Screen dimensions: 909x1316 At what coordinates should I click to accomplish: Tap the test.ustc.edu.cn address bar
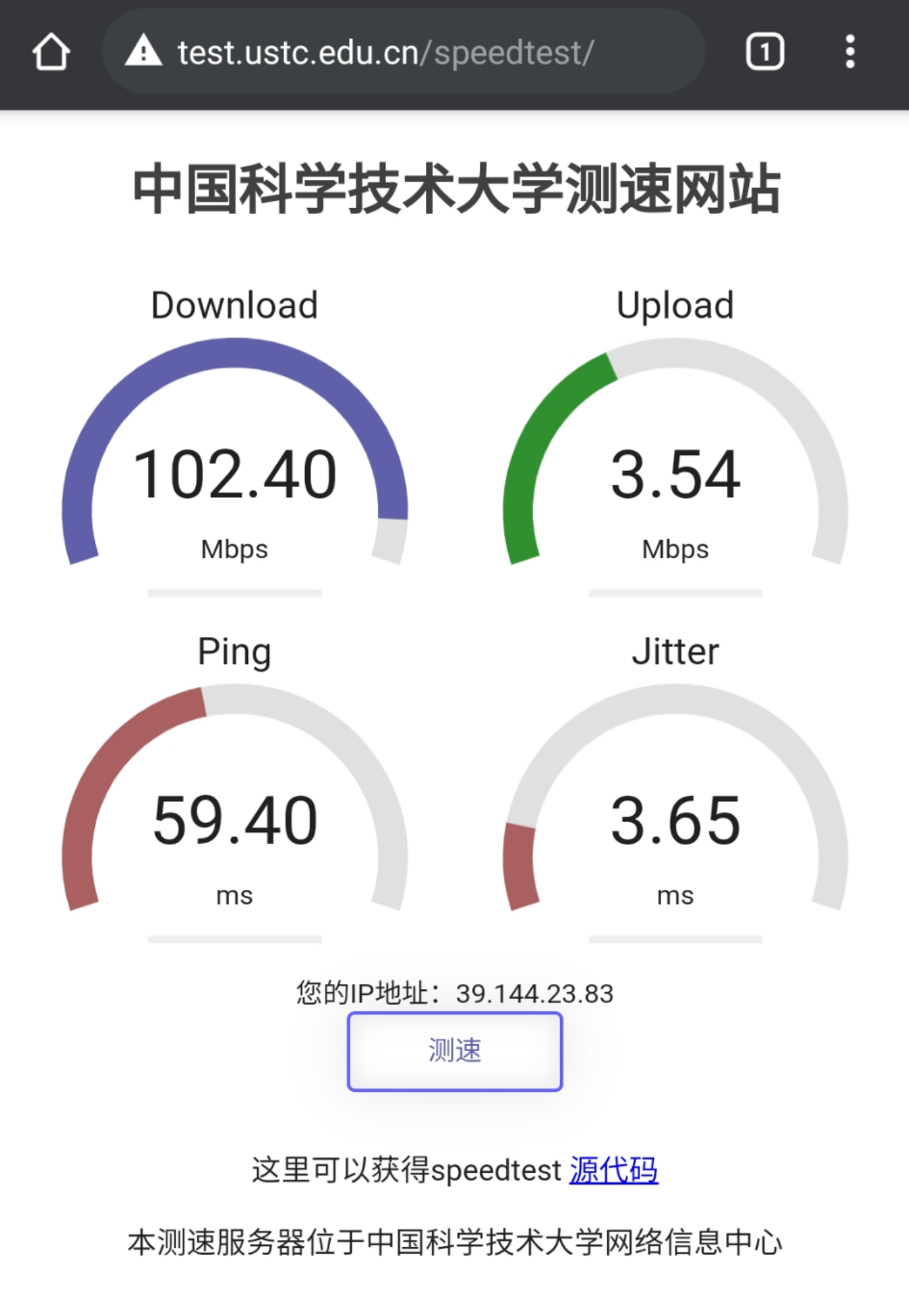[385, 53]
